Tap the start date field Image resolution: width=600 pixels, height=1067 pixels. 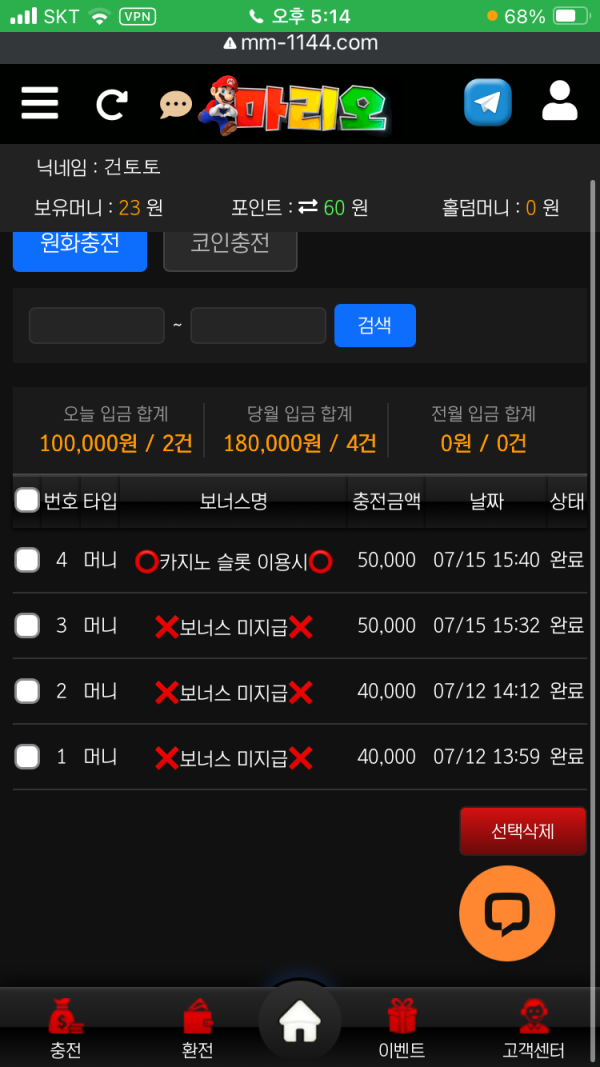[x=97, y=325]
